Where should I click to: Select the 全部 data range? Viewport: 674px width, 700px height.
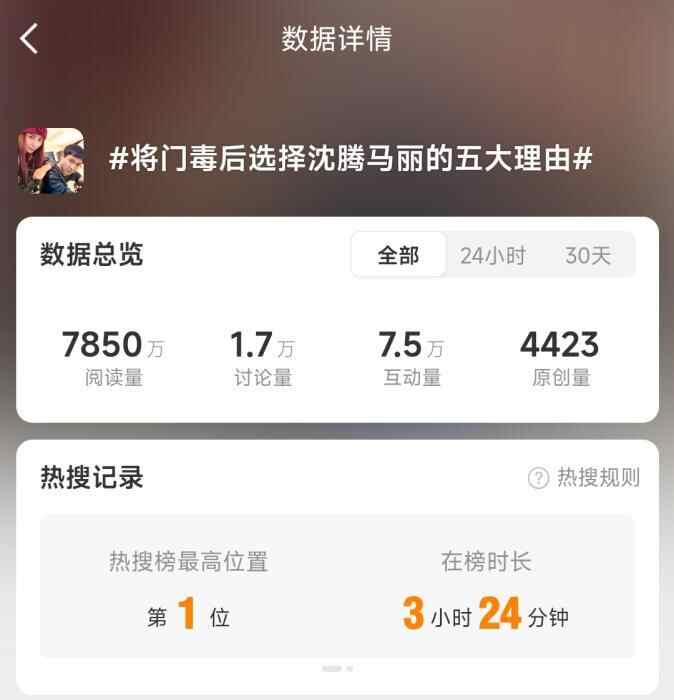[x=398, y=255]
